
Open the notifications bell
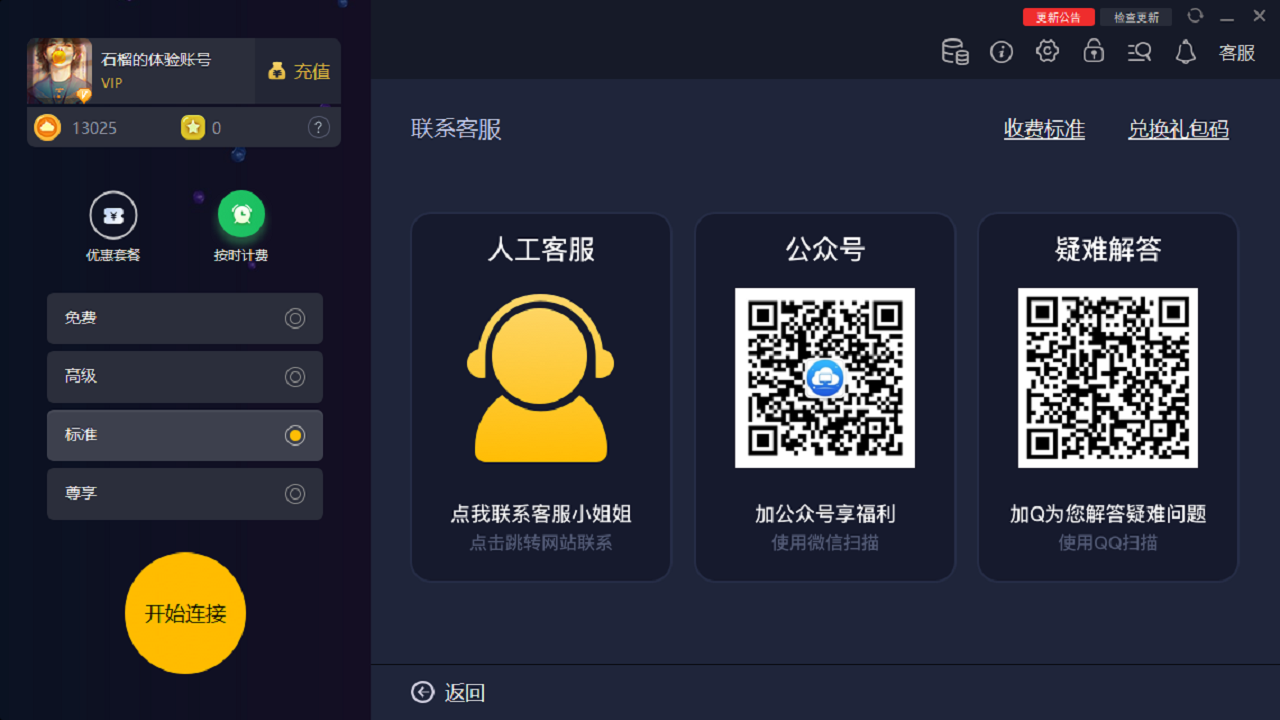click(1185, 52)
